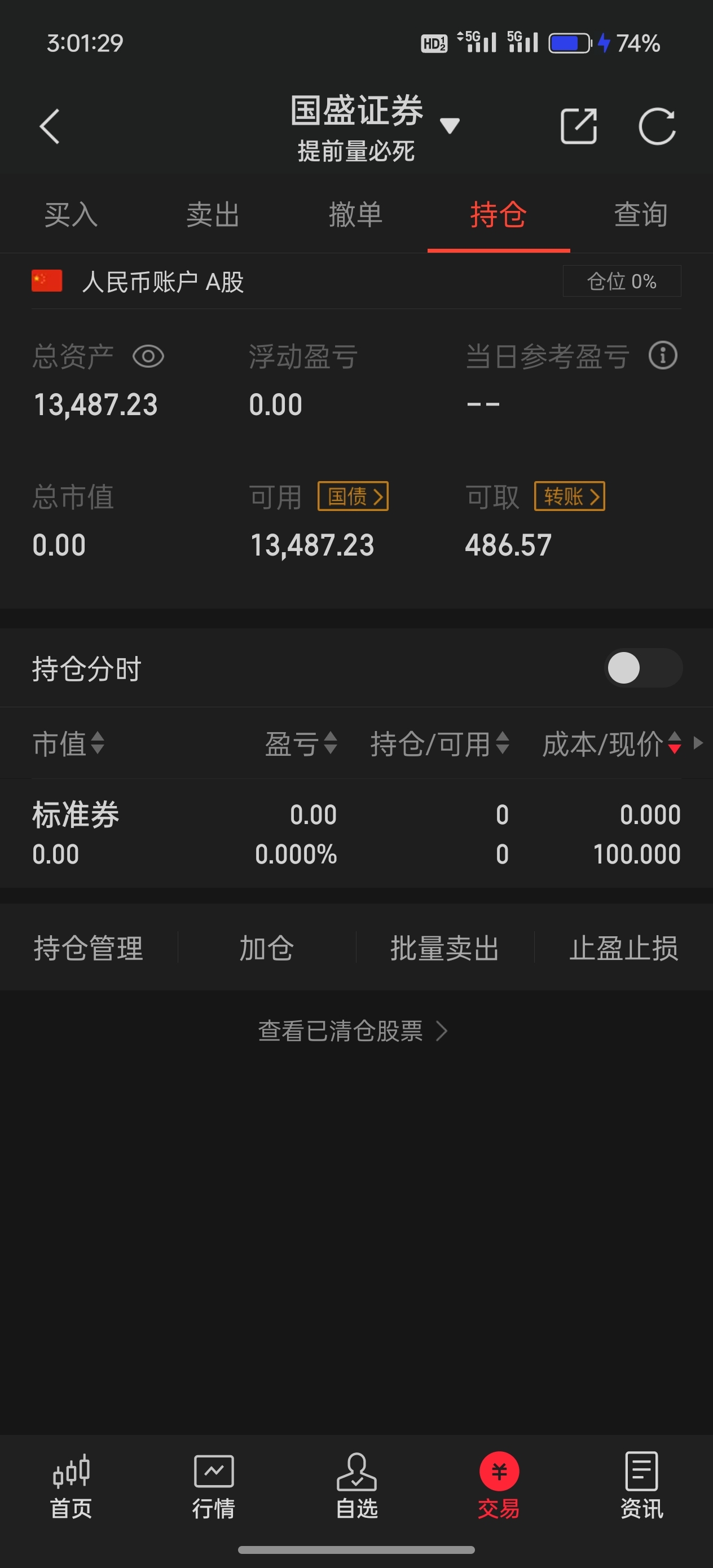Switch to the 卖出 tab
Image resolution: width=713 pixels, height=1568 pixels.
[213, 215]
